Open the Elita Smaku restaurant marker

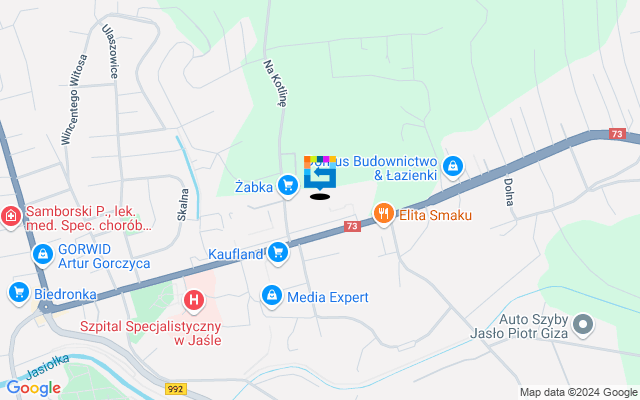click(x=383, y=213)
